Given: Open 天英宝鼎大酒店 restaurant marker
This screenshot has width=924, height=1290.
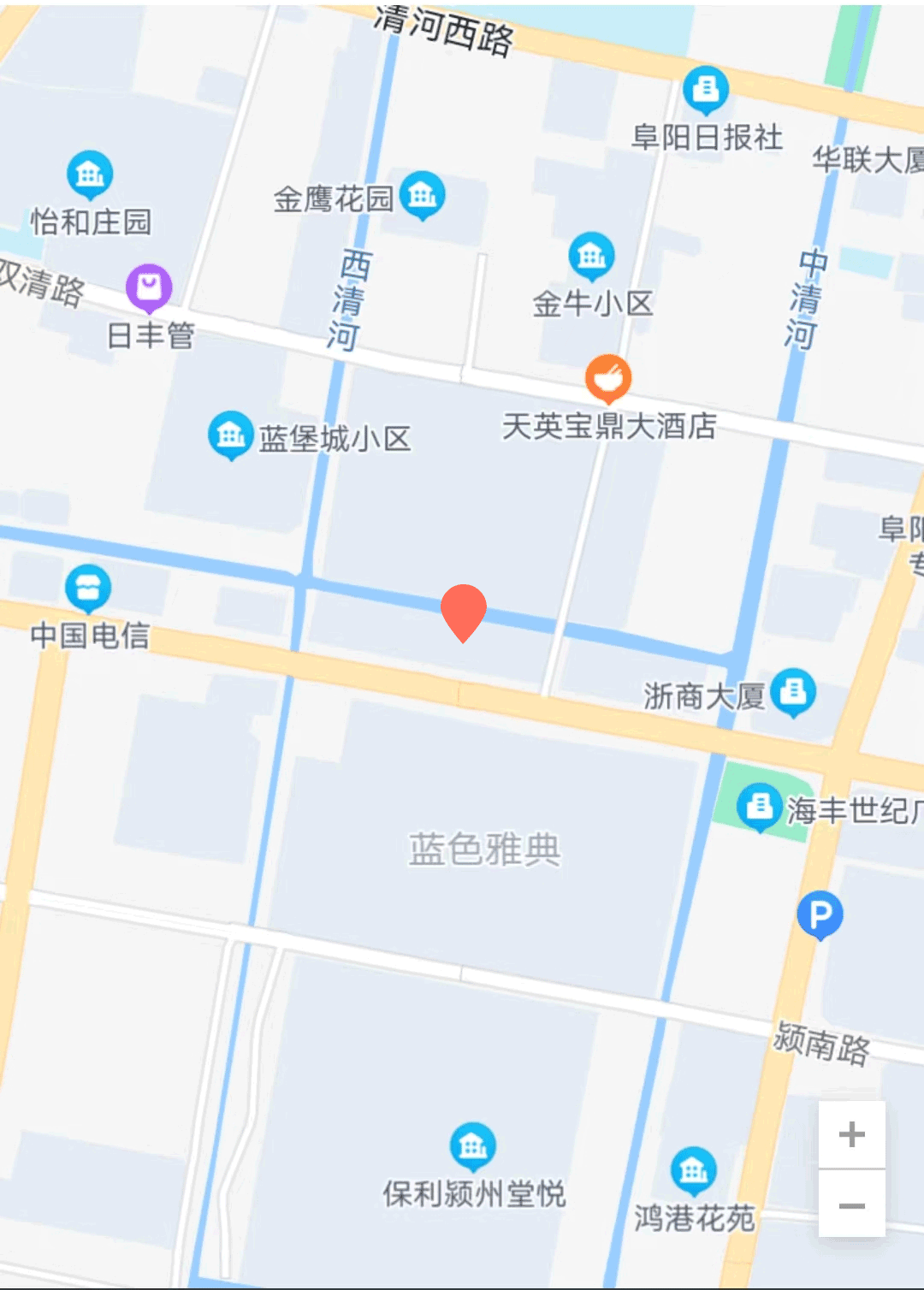Looking at the screenshot, I should 608,377.
